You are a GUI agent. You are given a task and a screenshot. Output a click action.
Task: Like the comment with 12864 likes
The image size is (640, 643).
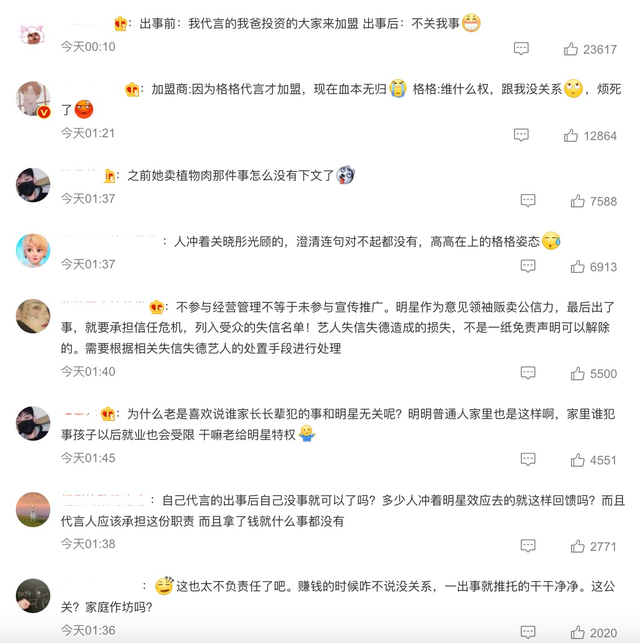[x=572, y=135]
